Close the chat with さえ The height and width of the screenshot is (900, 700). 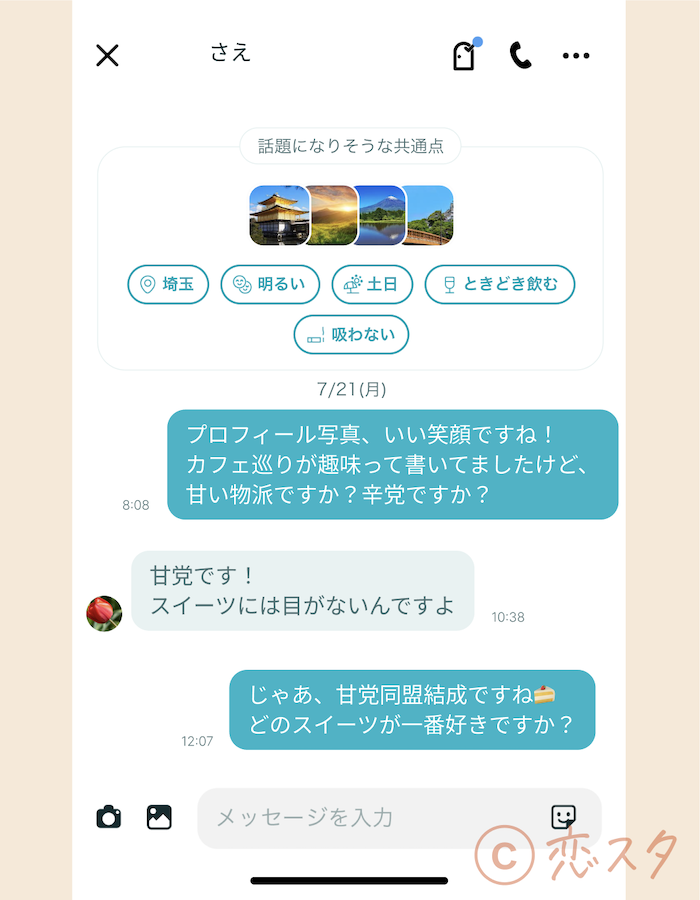pyautogui.click(x=107, y=55)
